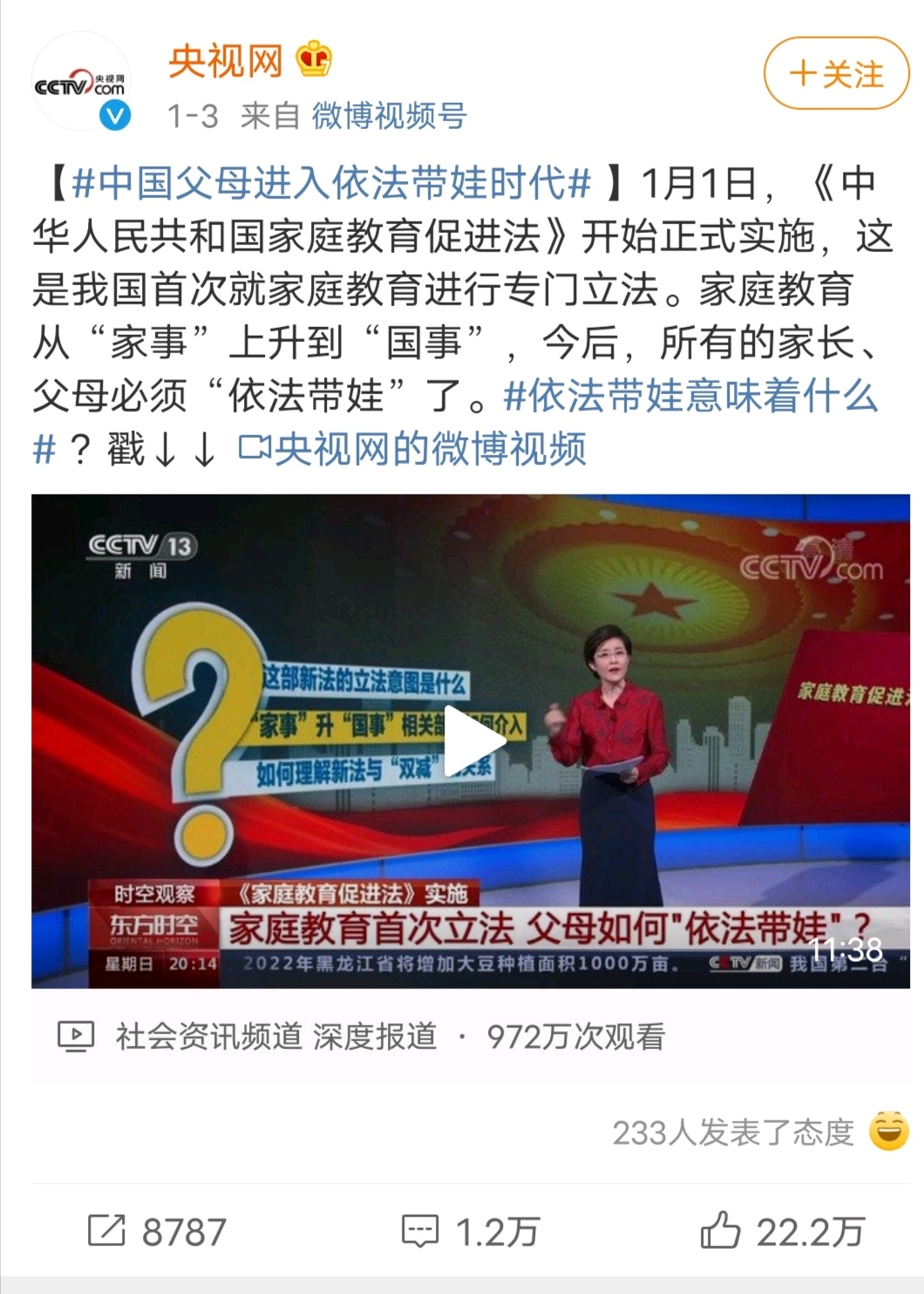View the 233人发表了态度 reactions
The width and height of the screenshot is (924, 1294).
(758, 1132)
